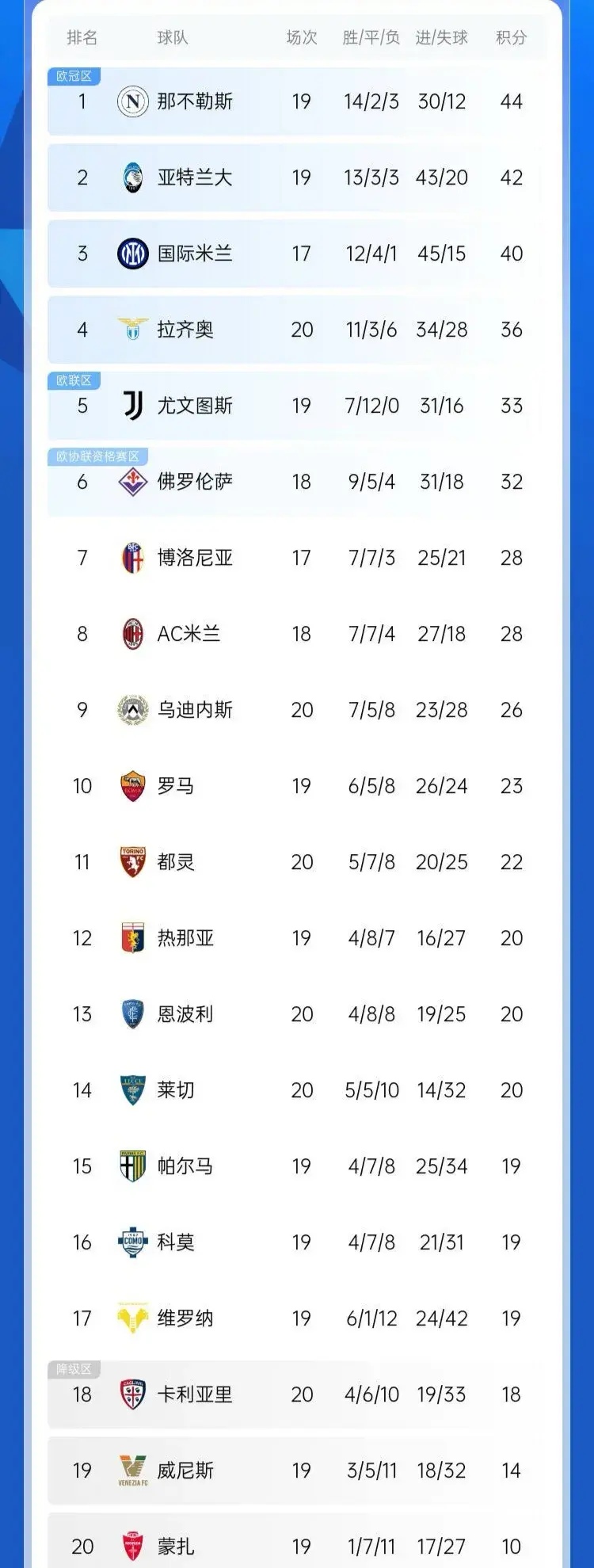Select the 恩波利 table row
Image resolution: width=594 pixels, height=1568 pixels.
(297, 1013)
